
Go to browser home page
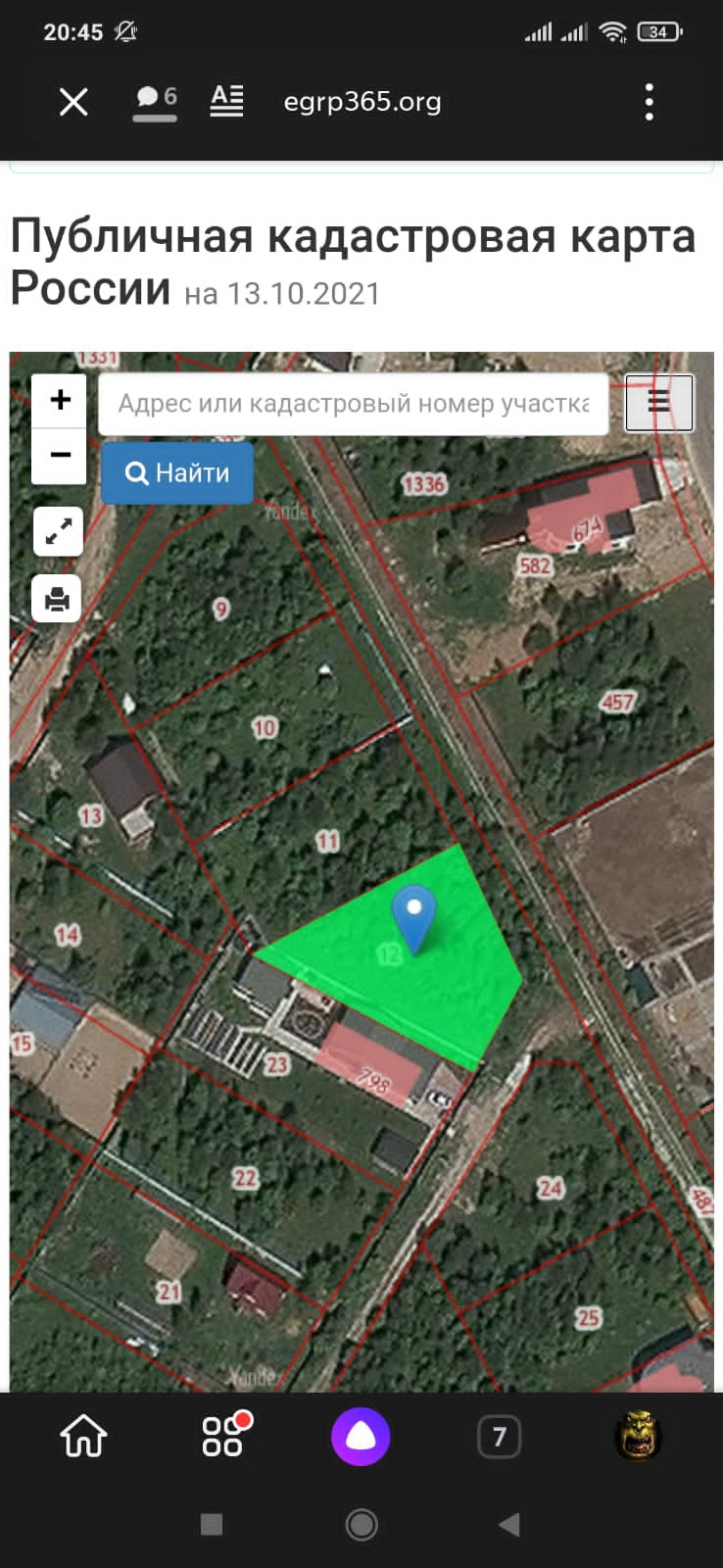(x=83, y=1437)
